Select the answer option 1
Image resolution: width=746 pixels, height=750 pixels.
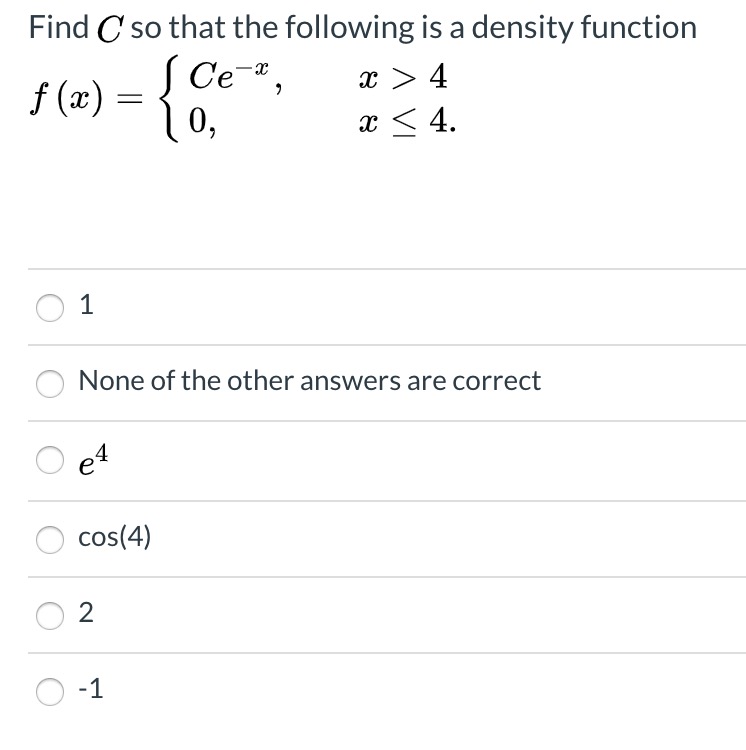click(51, 308)
